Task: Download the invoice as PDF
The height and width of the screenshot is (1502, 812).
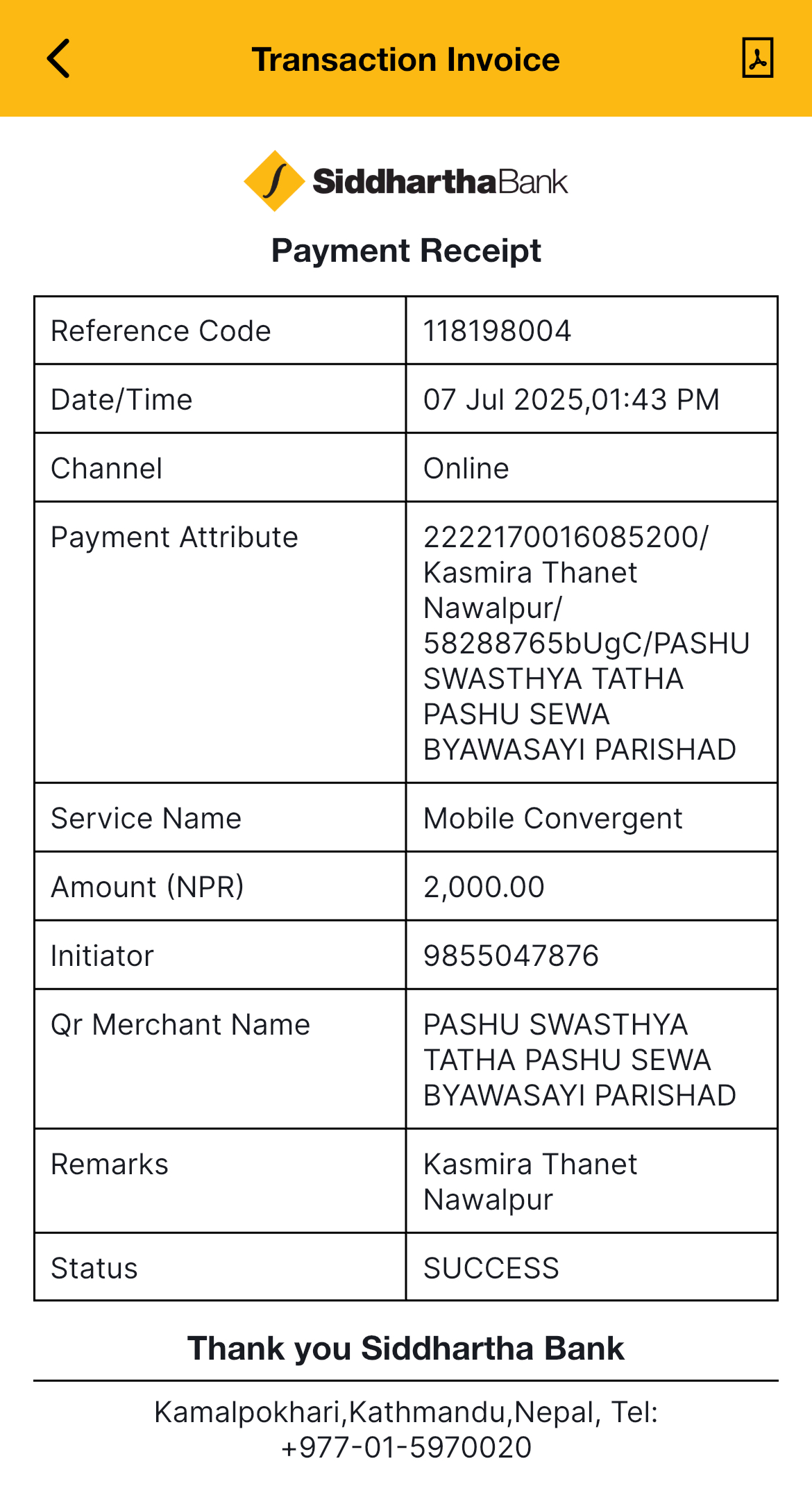Action: (757, 58)
